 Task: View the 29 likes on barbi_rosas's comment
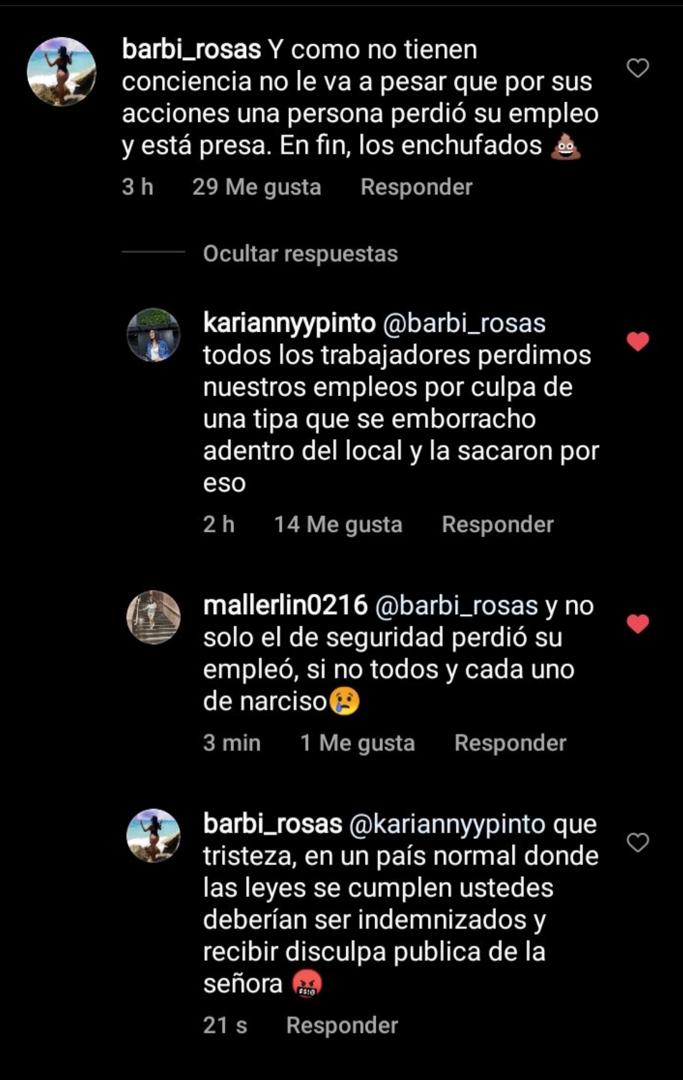pyautogui.click(x=257, y=187)
